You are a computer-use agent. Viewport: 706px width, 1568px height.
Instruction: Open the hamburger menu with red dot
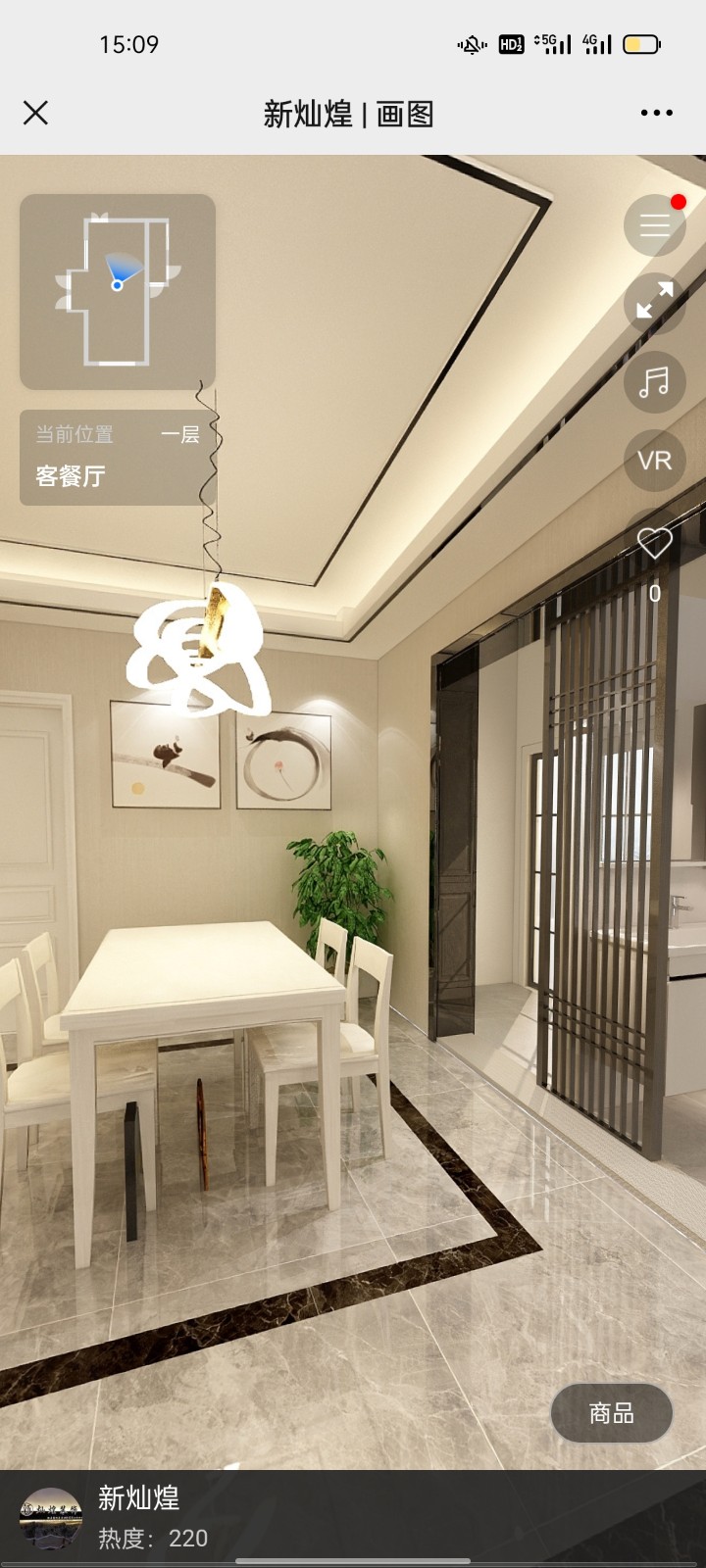(655, 225)
